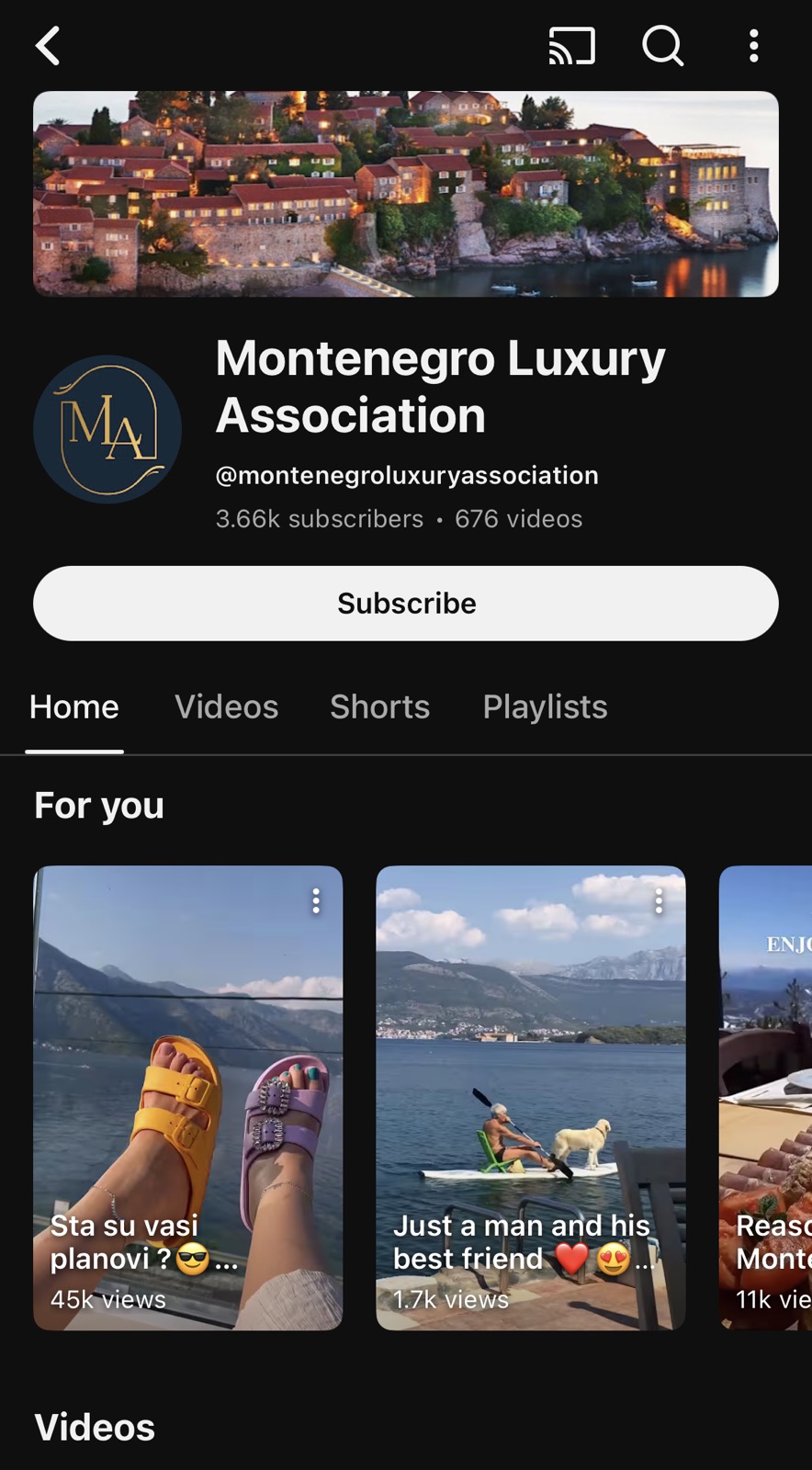Image resolution: width=812 pixels, height=1470 pixels.
Task: Open options for 'Just a man' short
Action: point(659,901)
